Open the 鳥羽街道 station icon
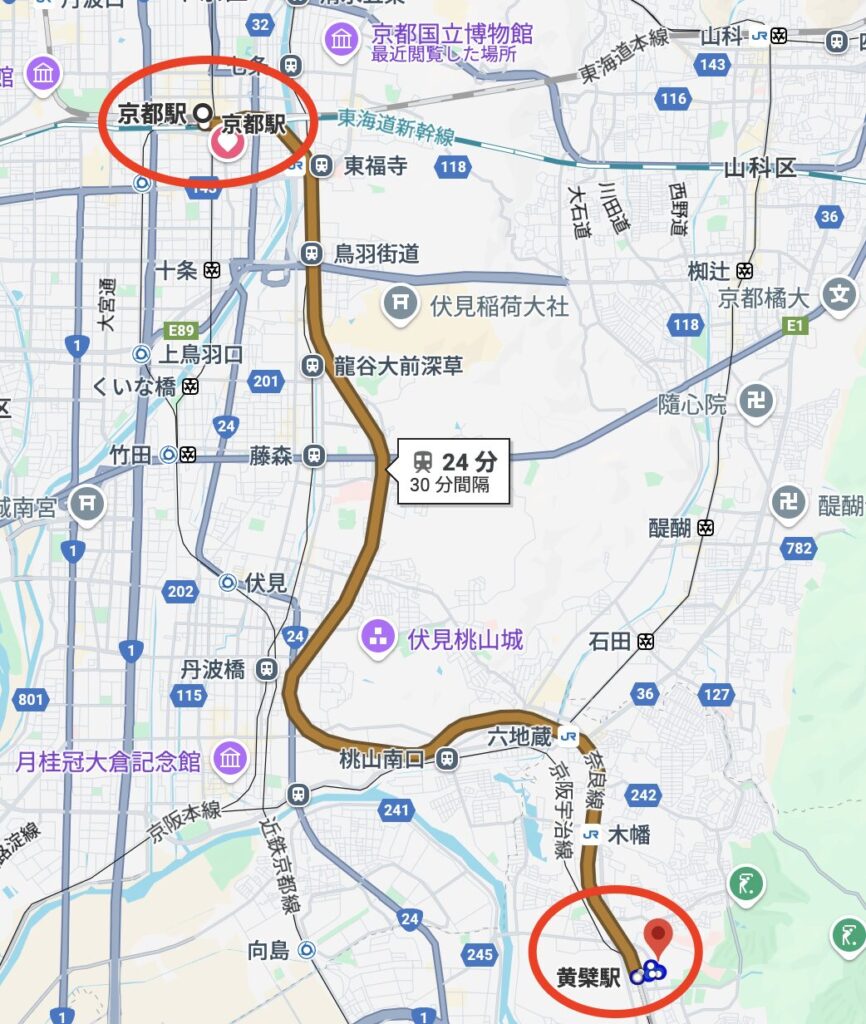866x1024 pixels. (x=312, y=253)
